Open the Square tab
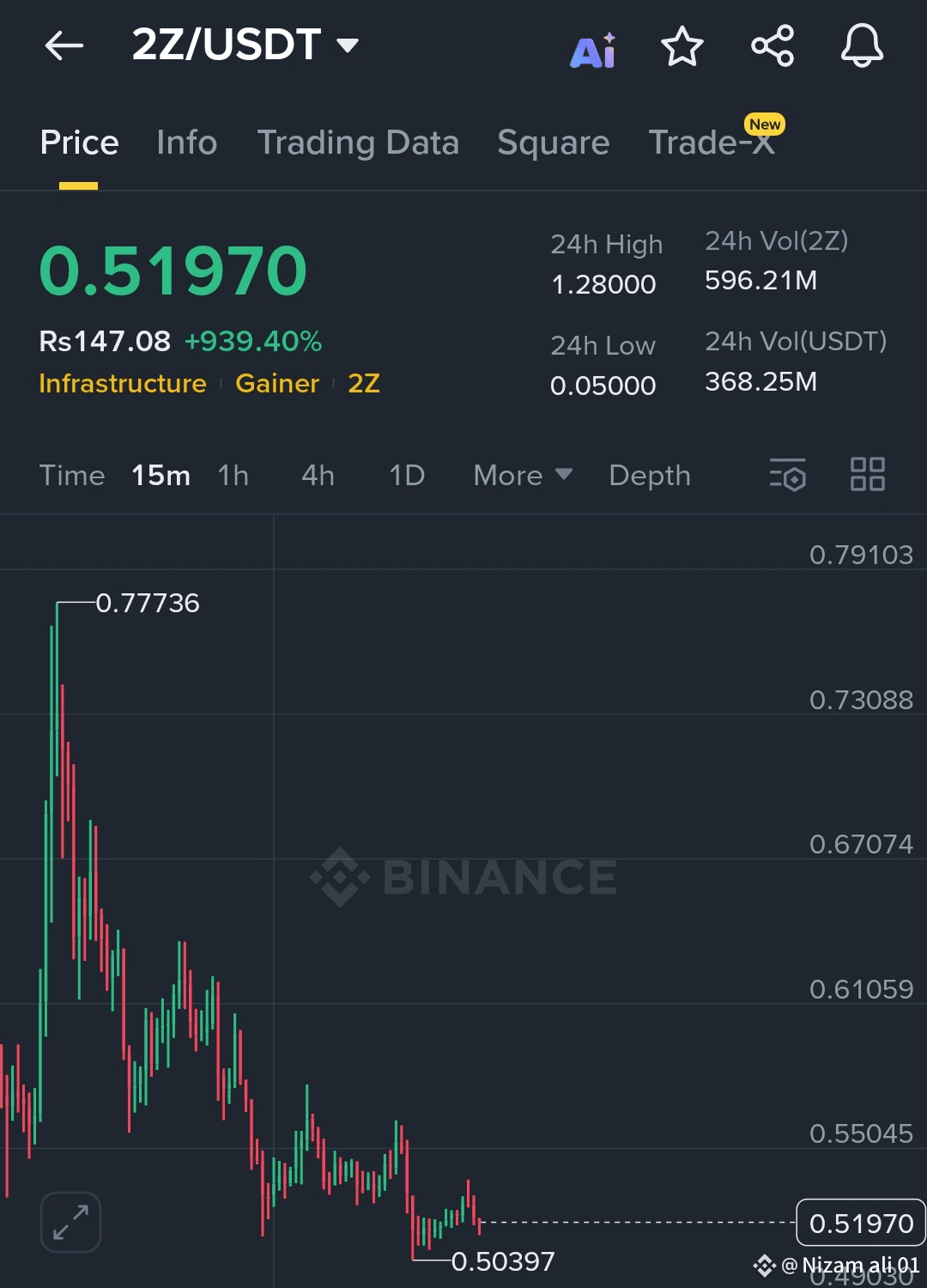 553,143
